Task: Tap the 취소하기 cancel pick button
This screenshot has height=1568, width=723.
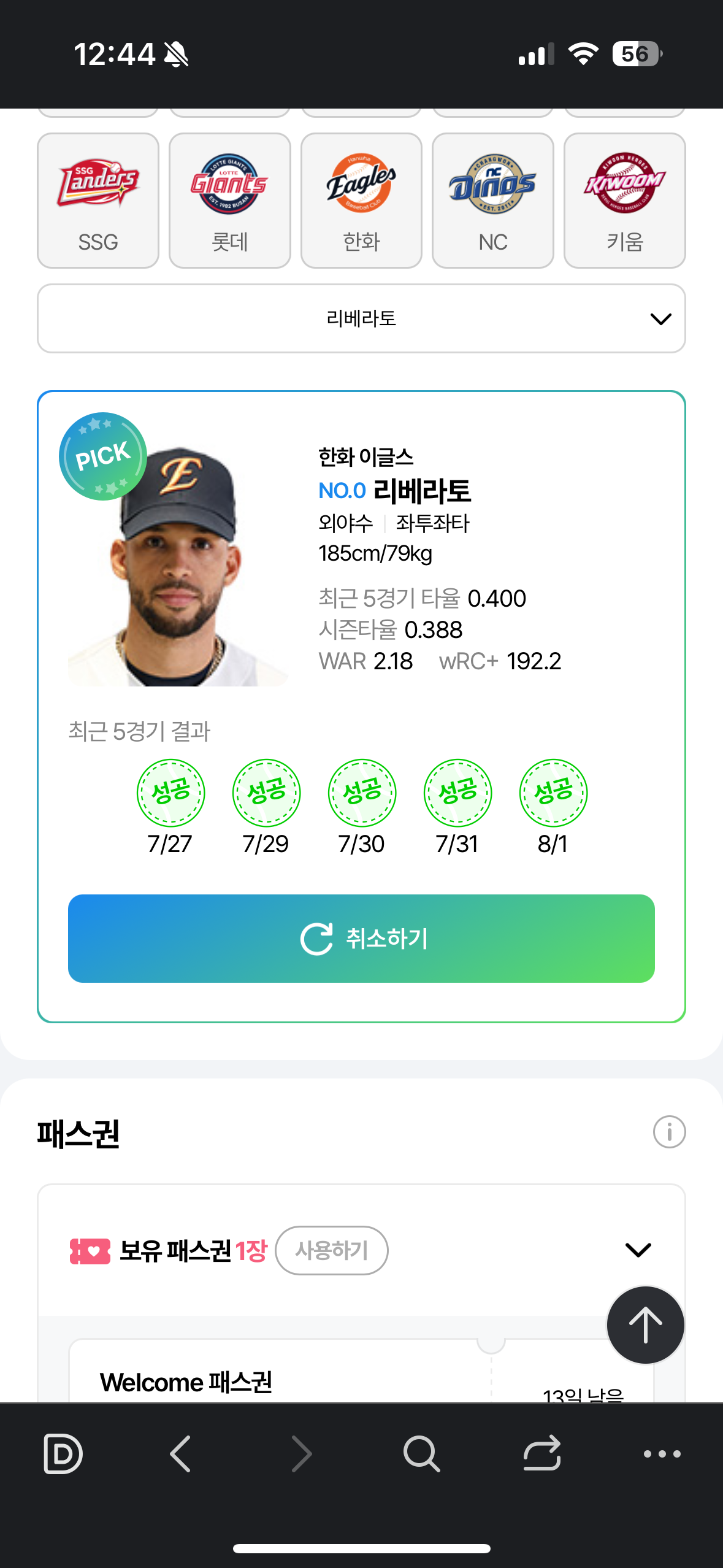Action: pos(361,939)
